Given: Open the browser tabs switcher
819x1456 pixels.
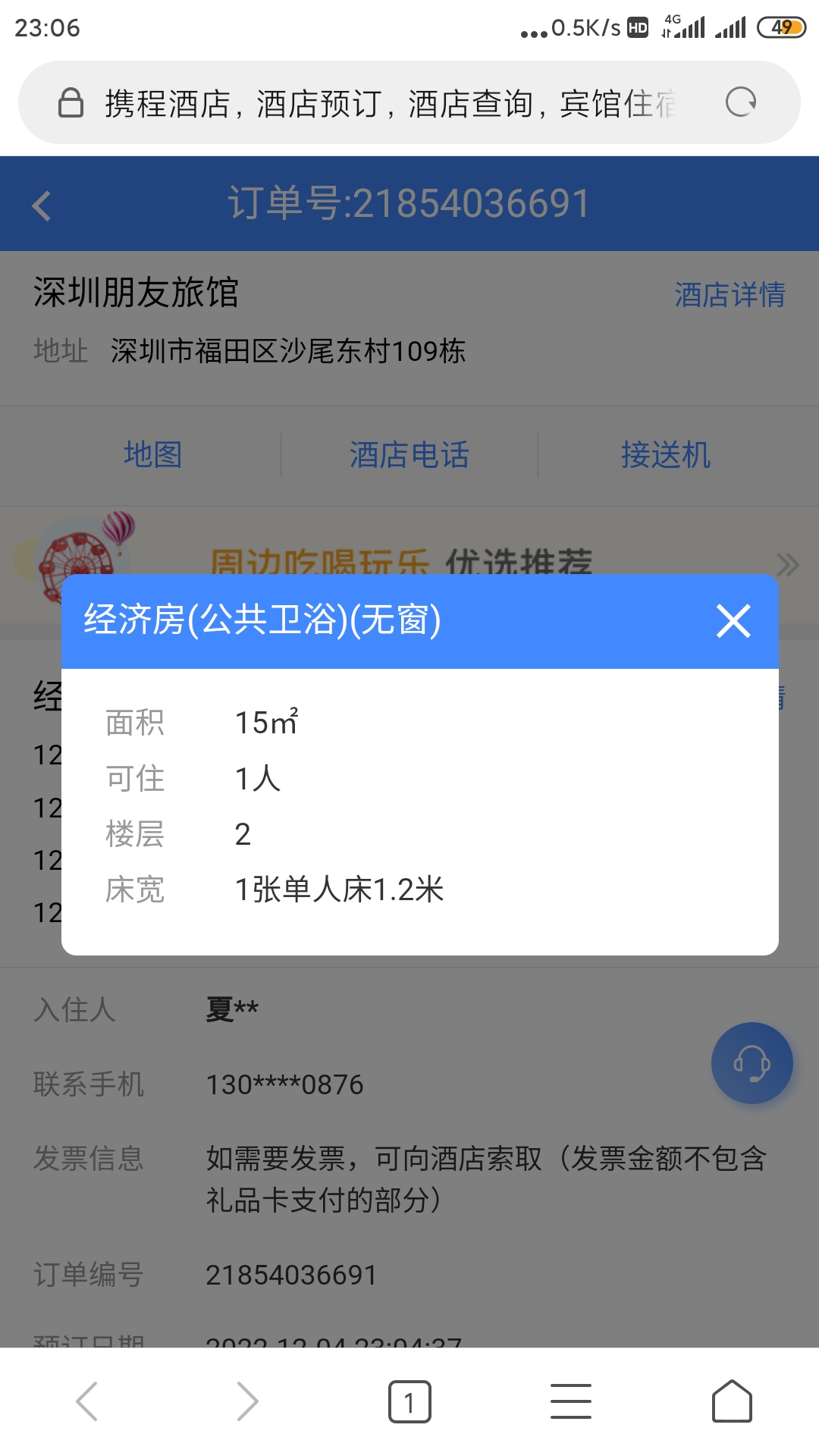Looking at the screenshot, I should [x=409, y=1401].
